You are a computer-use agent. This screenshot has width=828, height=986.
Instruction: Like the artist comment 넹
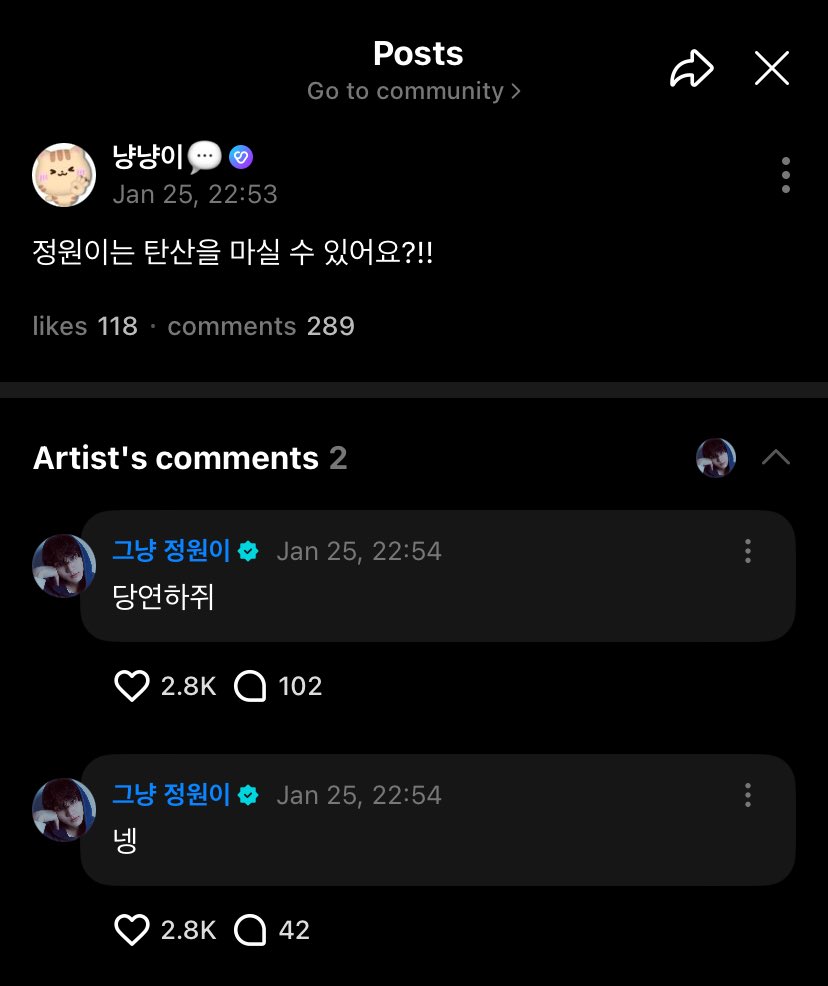pos(132,929)
